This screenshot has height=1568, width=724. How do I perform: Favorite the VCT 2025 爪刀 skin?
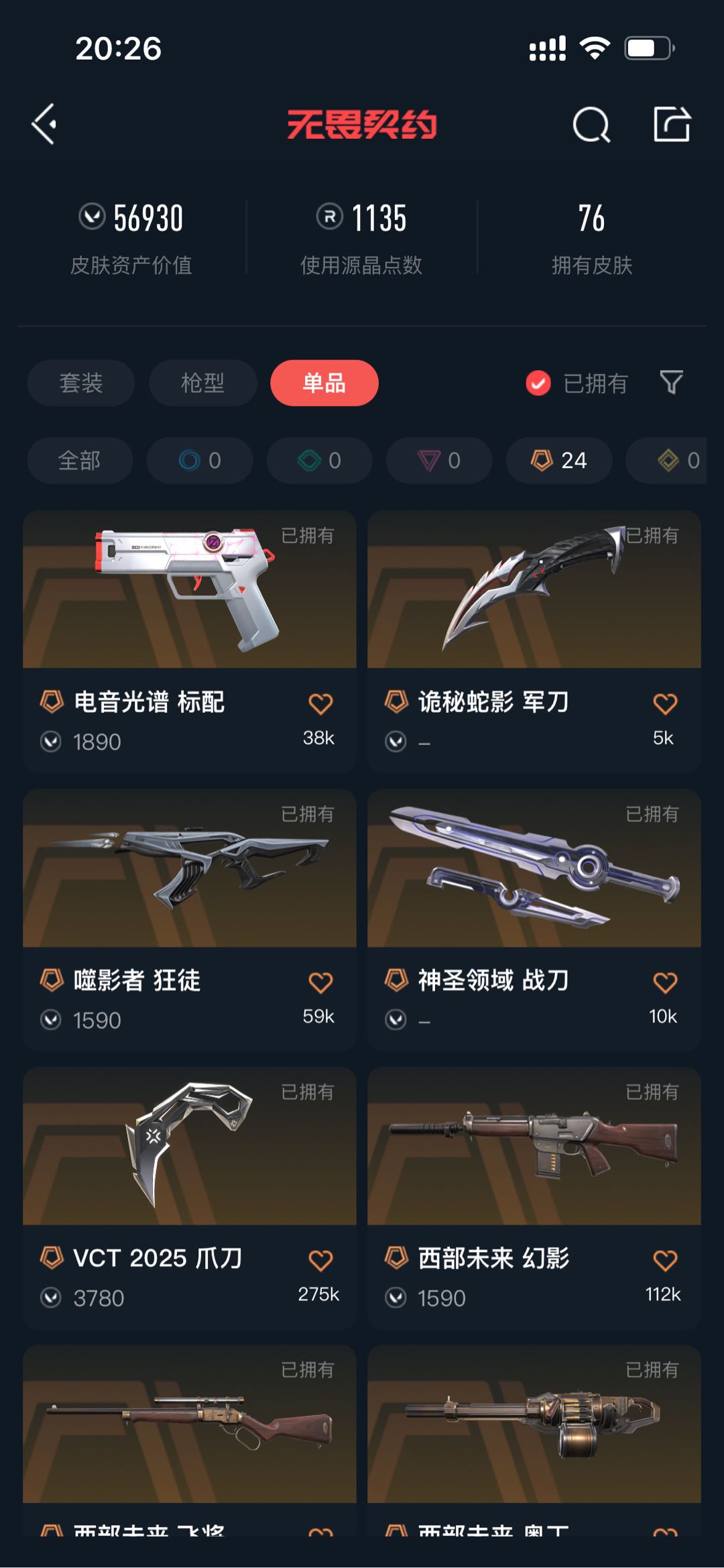[x=320, y=1260]
